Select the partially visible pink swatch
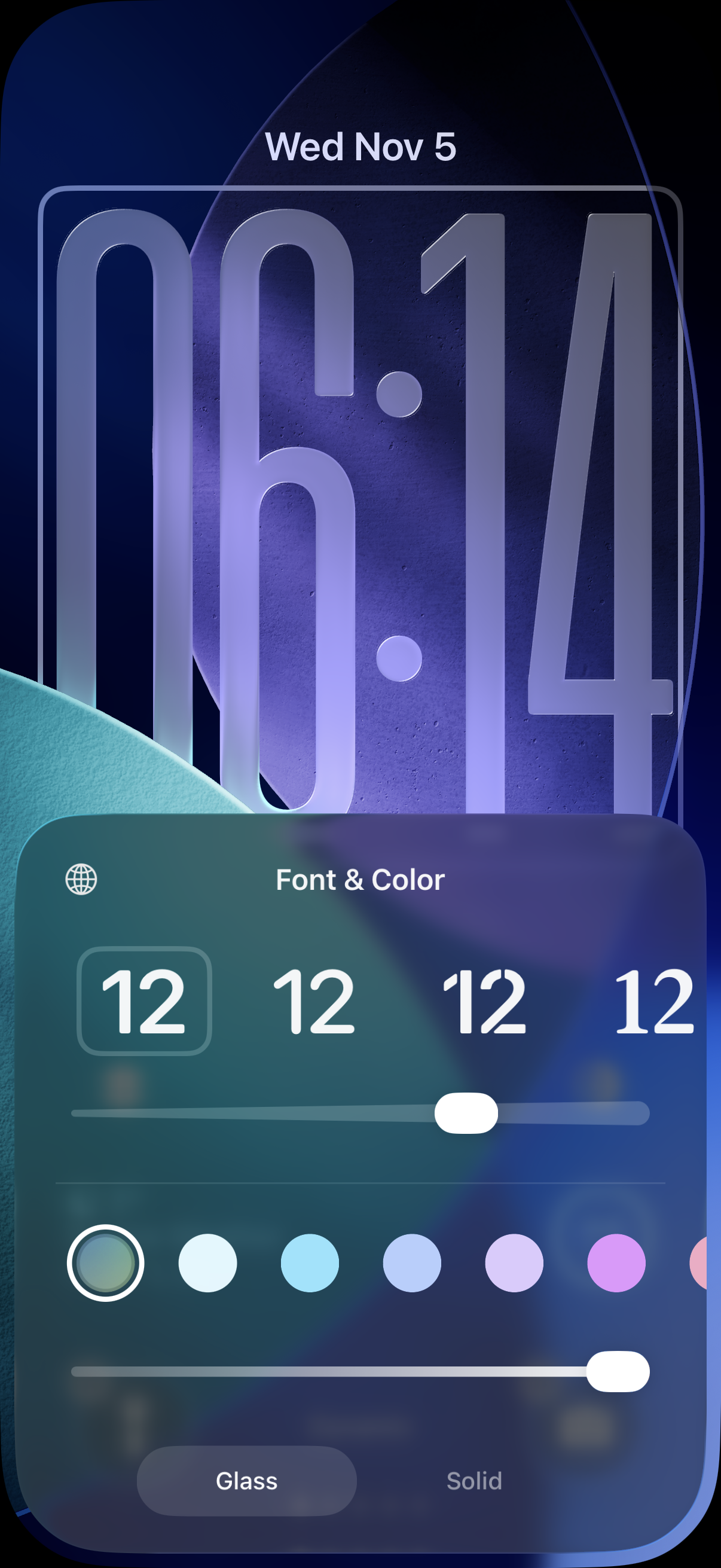Screen dimensions: 721x1568 tap(699, 1262)
